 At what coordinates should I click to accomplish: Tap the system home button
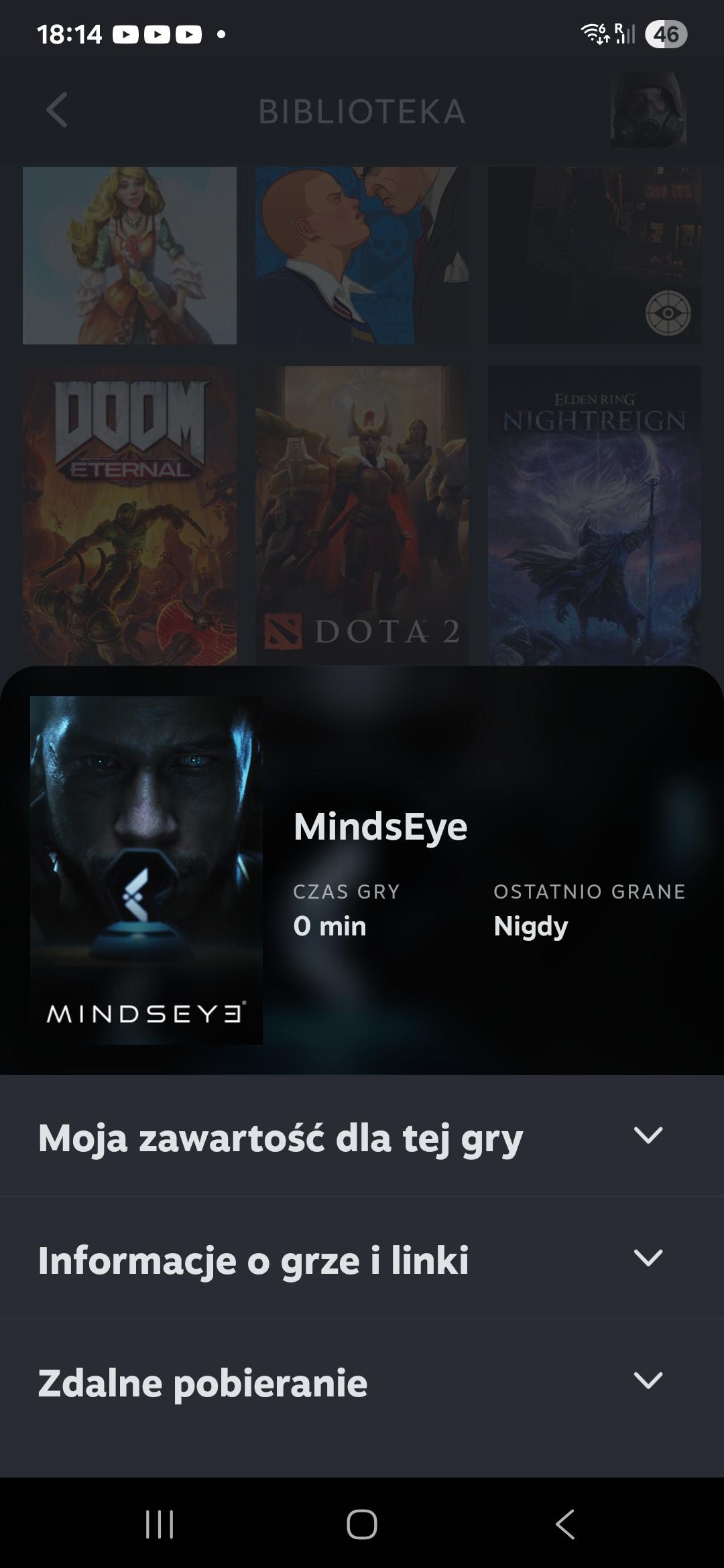click(x=361, y=1524)
